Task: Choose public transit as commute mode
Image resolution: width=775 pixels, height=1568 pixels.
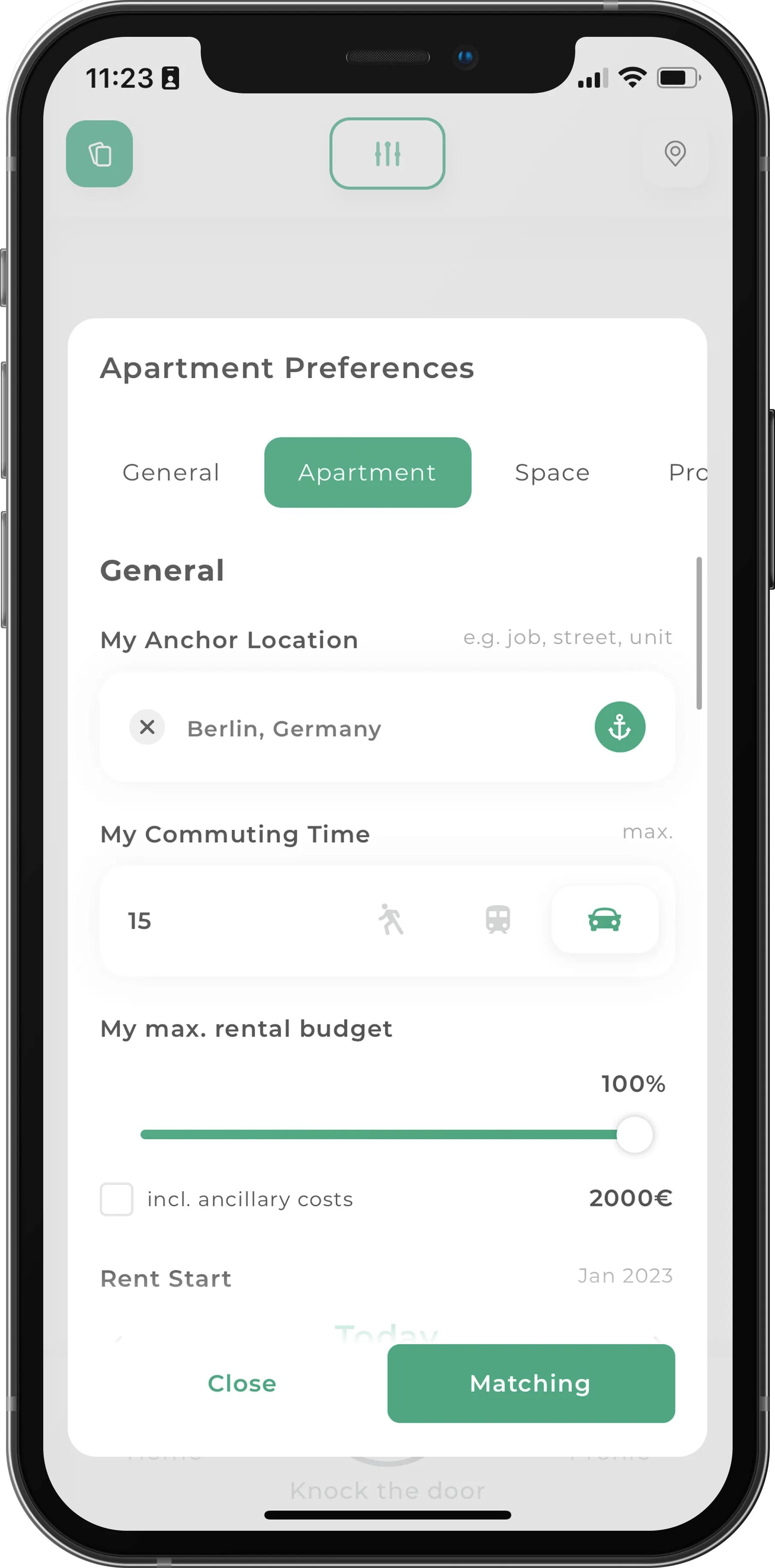Action: (498, 919)
